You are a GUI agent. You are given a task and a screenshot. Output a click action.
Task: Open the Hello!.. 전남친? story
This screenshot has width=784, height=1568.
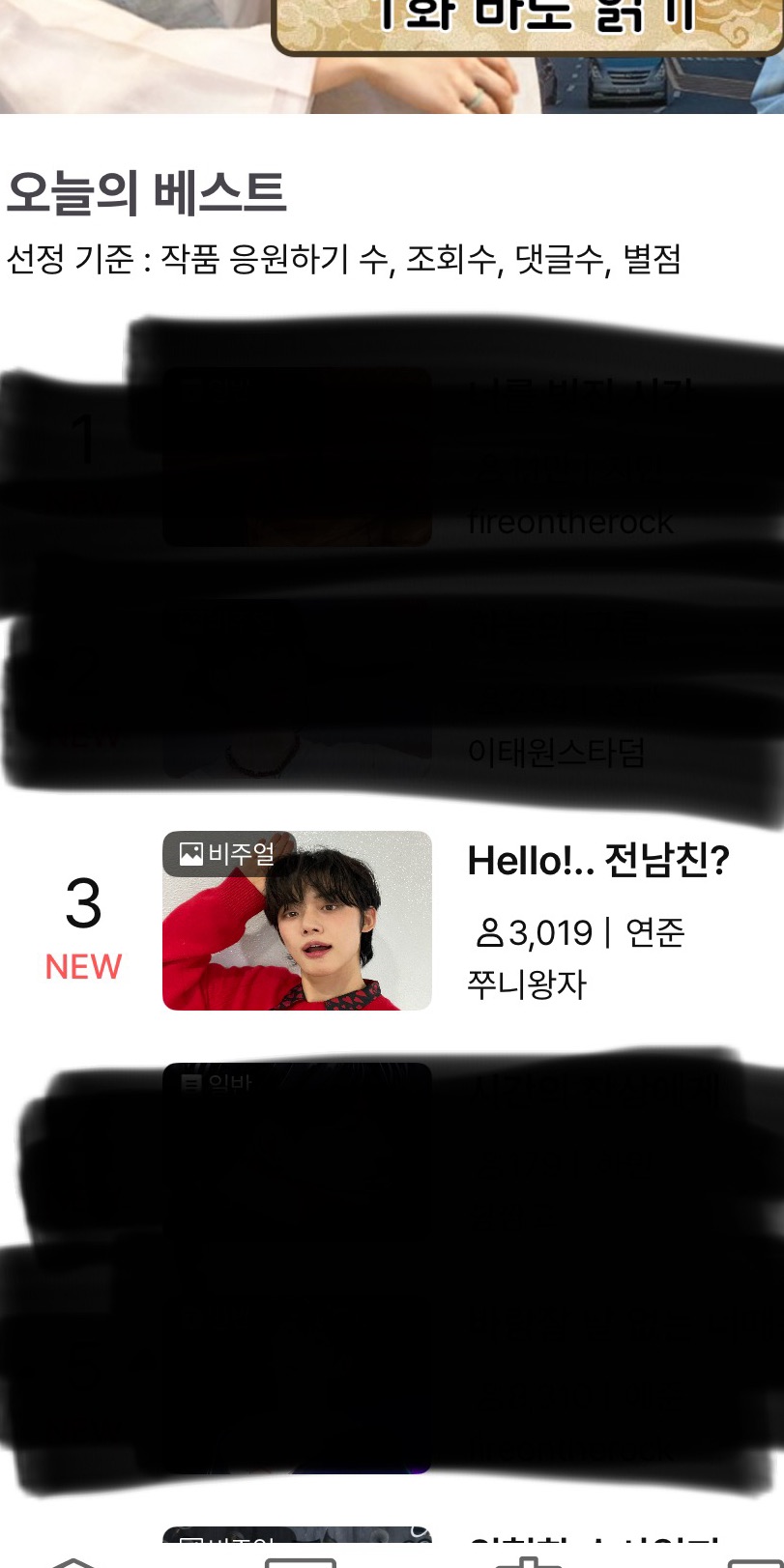pyautogui.click(x=597, y=861)
